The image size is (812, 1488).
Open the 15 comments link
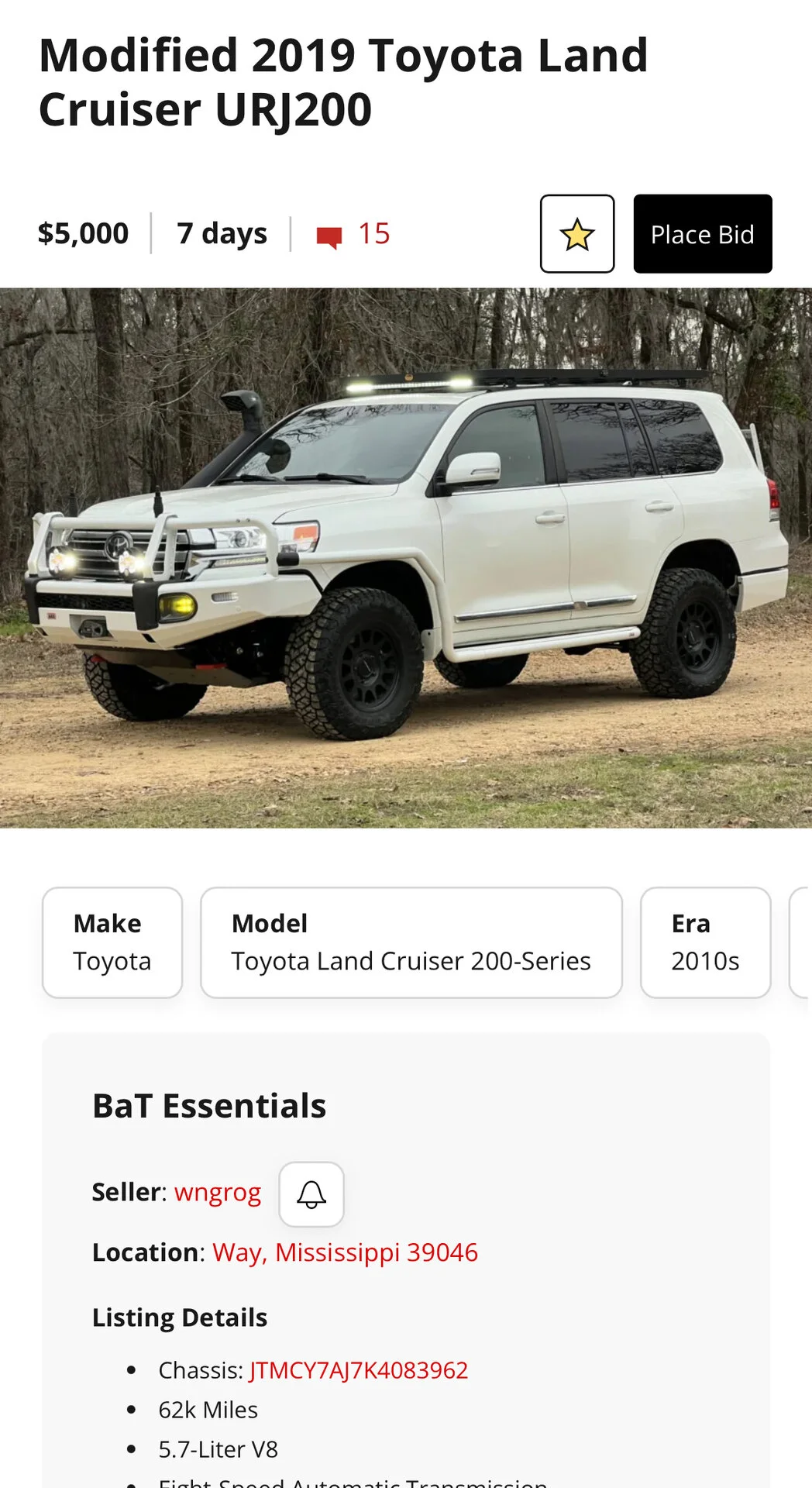(354, 234)
